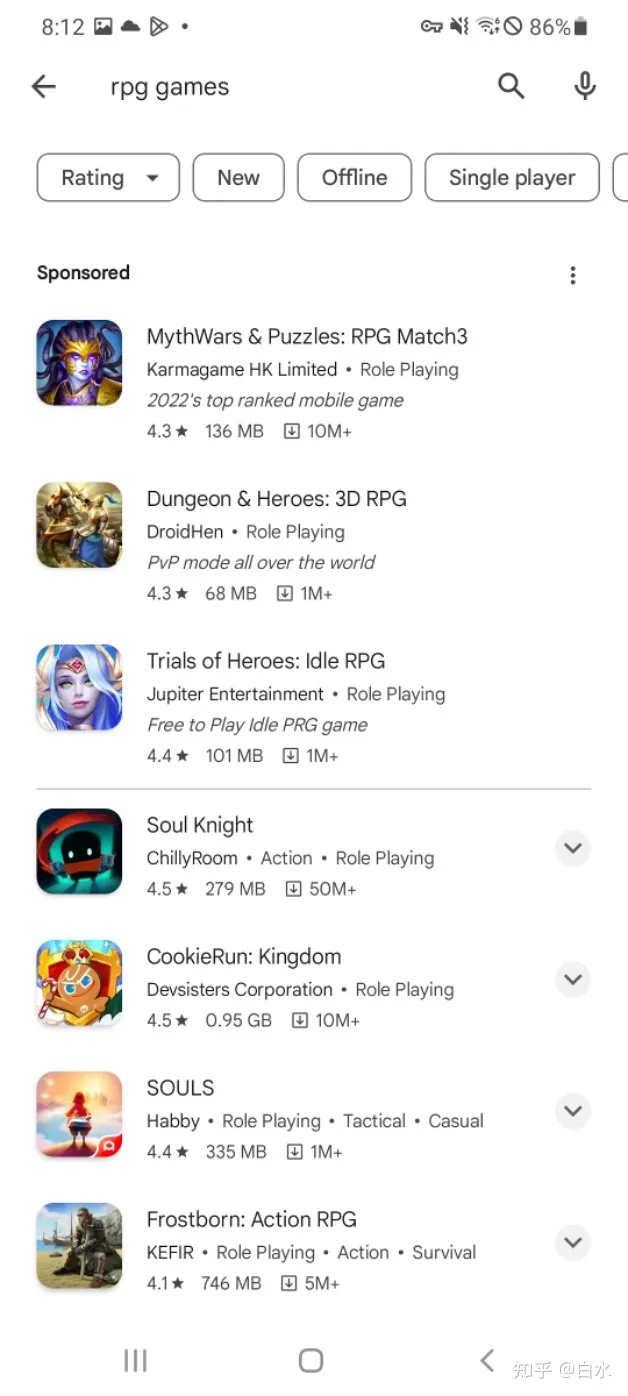Start voice search with the microphone

click(x=585, y=87)
